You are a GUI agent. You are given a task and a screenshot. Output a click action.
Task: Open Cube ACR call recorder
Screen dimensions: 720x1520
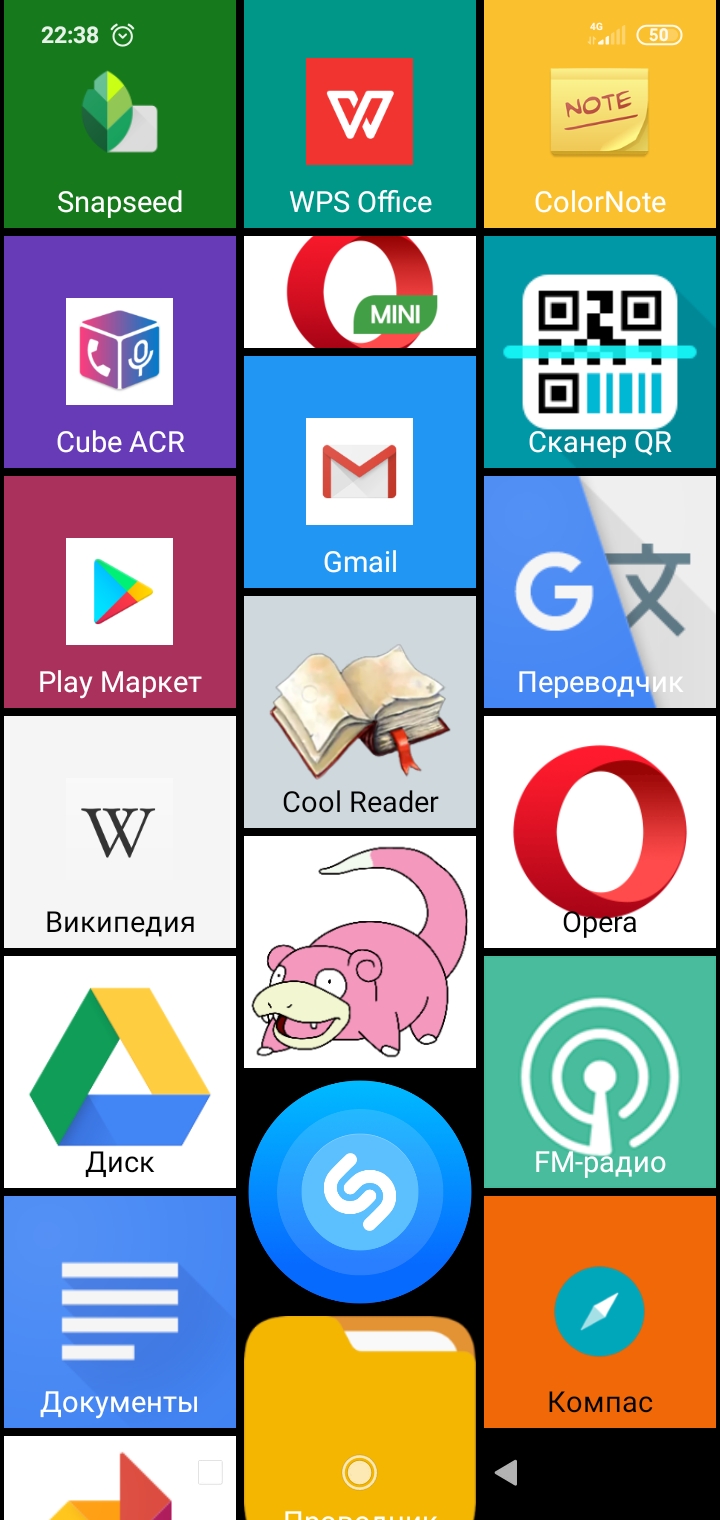pos(120,352)
